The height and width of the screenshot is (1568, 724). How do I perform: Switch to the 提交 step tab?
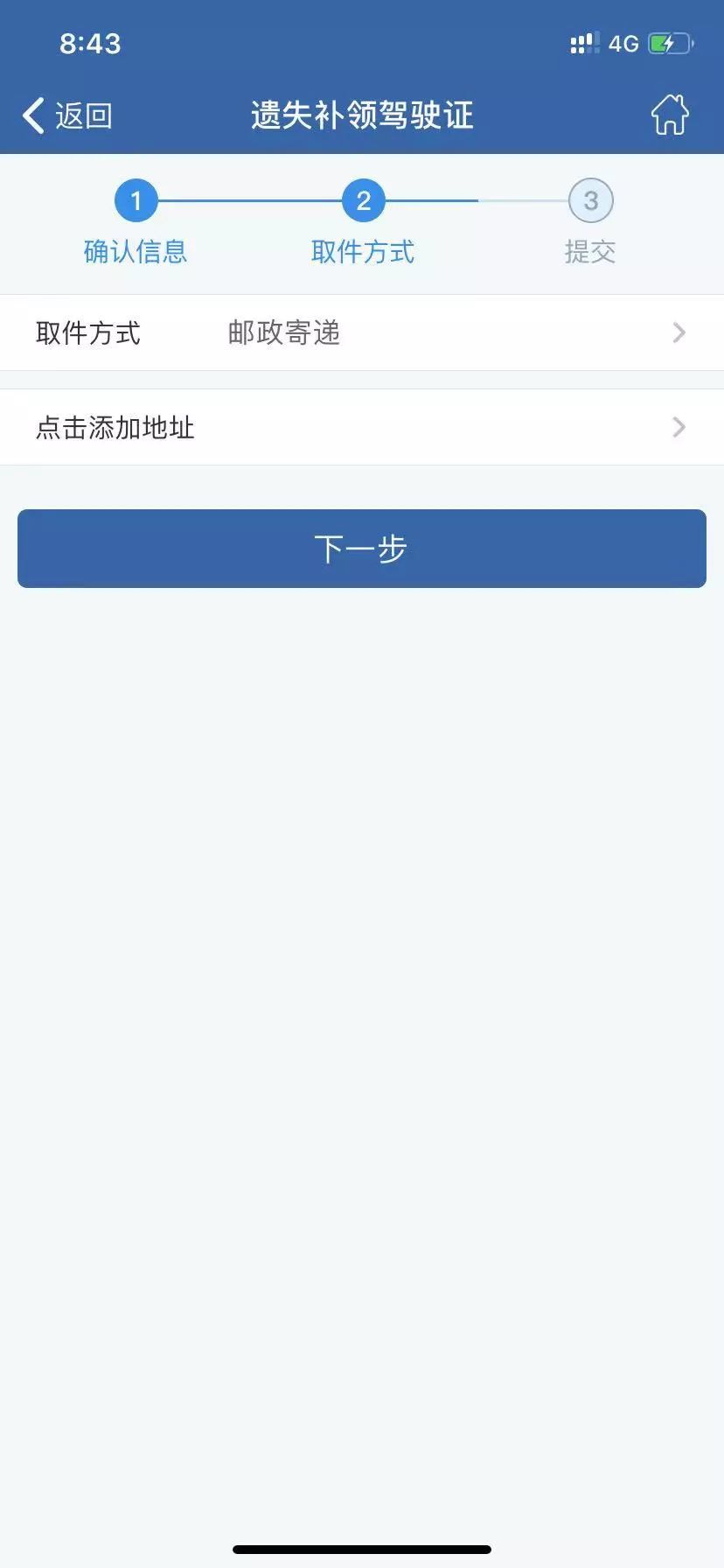591,251
